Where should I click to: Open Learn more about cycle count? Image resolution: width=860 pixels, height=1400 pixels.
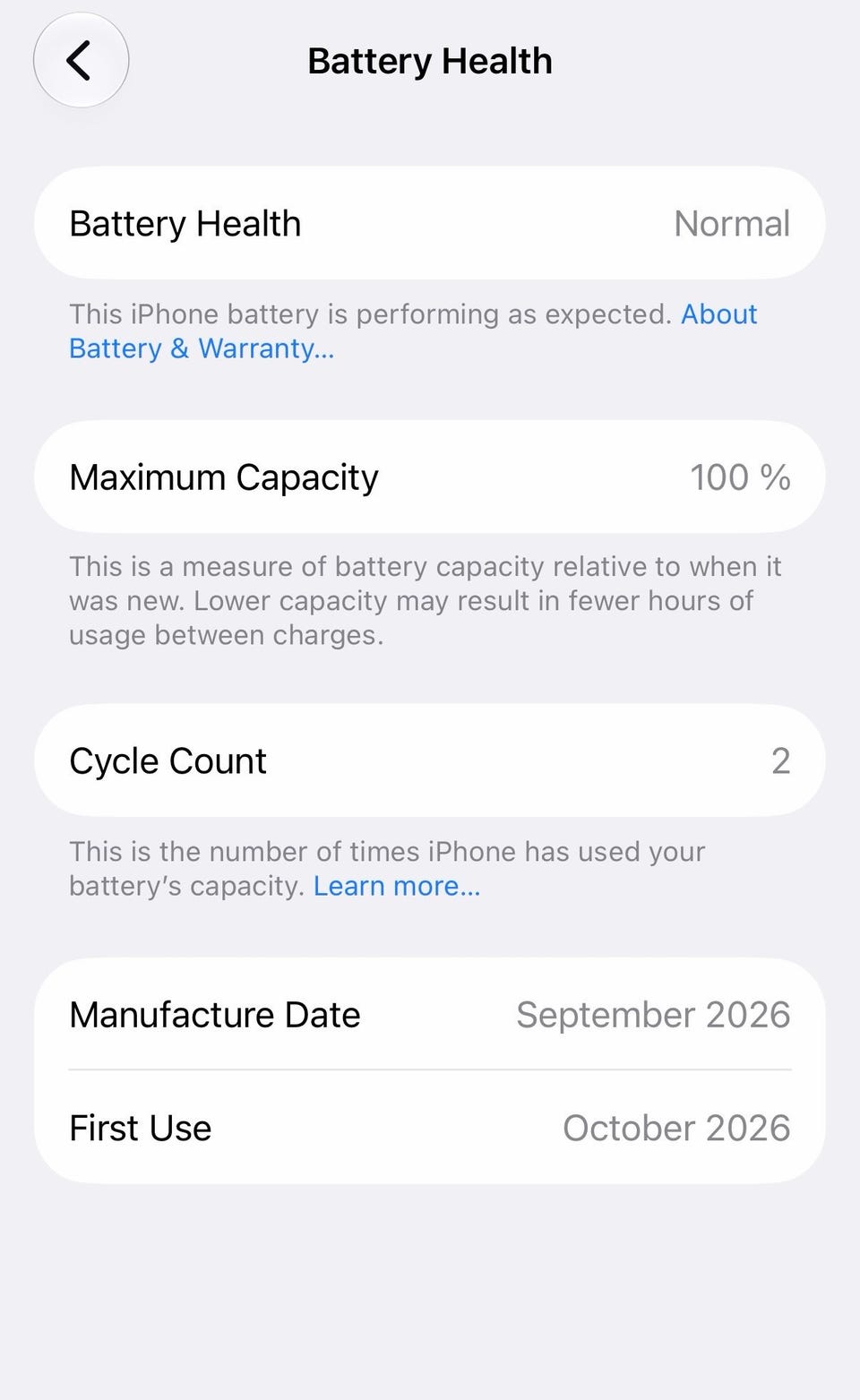pyautogui.click(x=397, y=886)
